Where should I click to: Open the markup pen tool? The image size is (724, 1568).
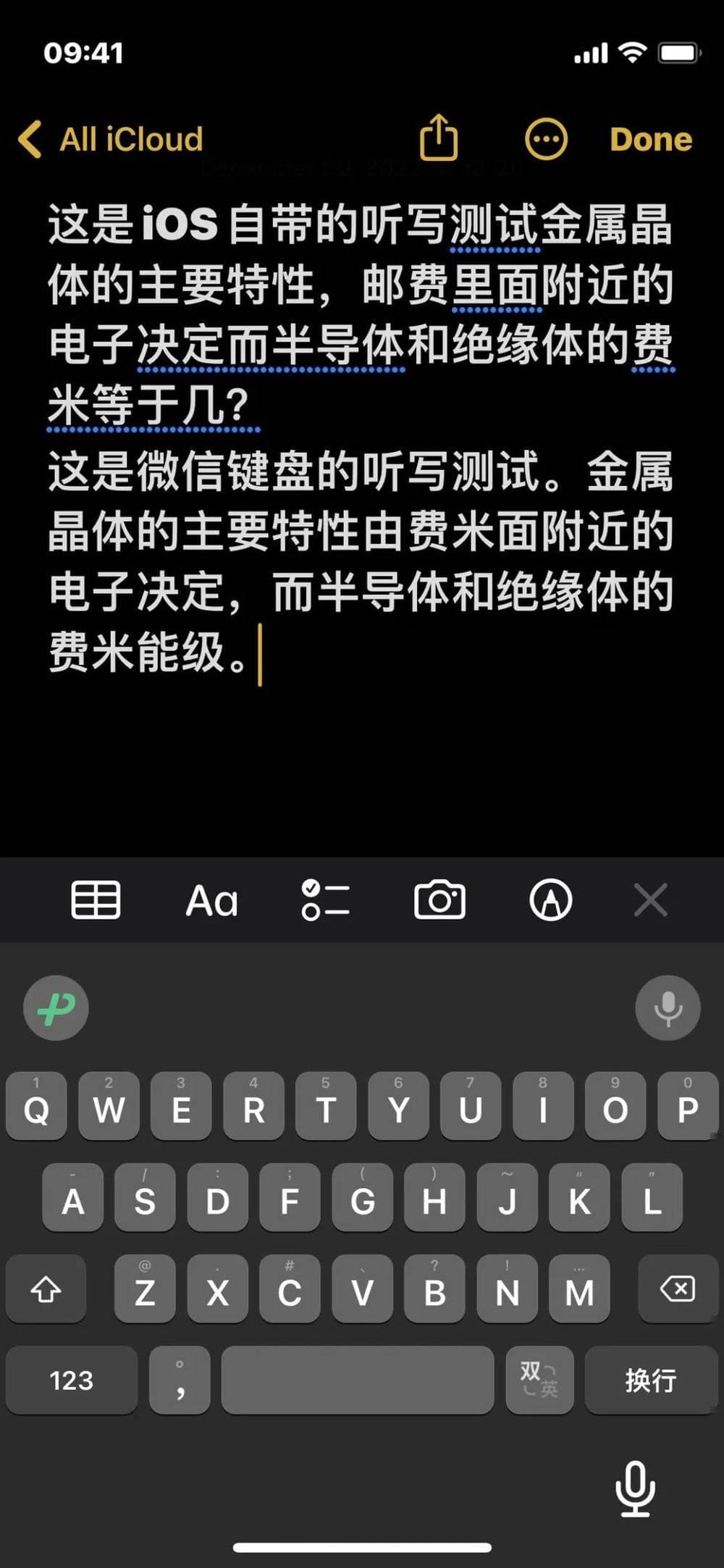point(551,900)
